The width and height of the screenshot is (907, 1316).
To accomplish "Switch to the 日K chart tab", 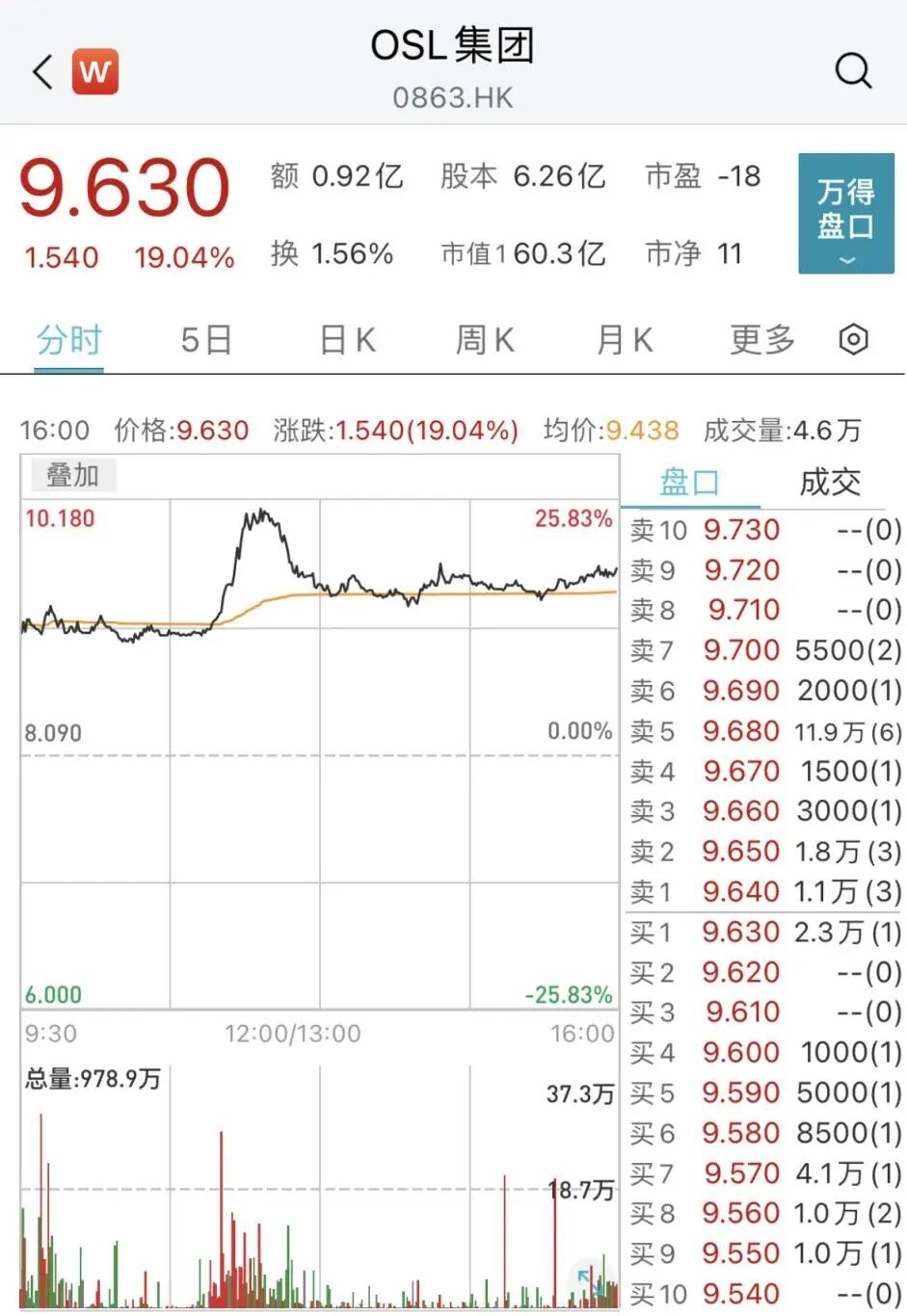I will [347, 340].
